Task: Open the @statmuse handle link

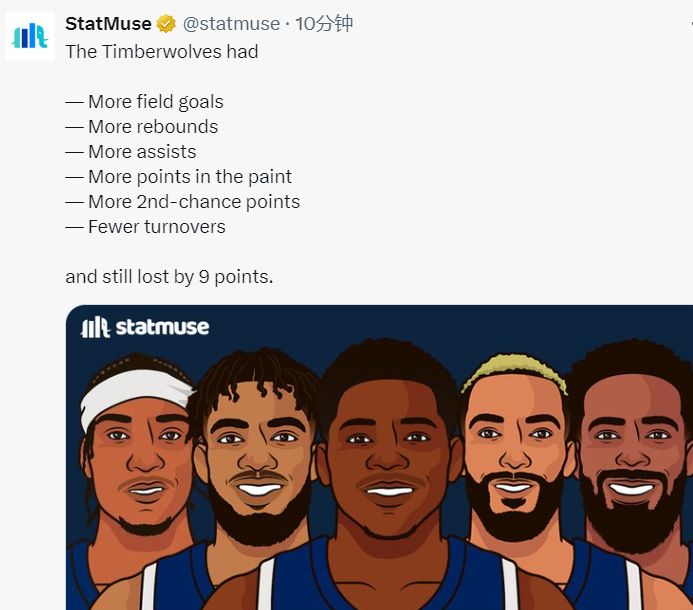Action: tap(231, 23)
